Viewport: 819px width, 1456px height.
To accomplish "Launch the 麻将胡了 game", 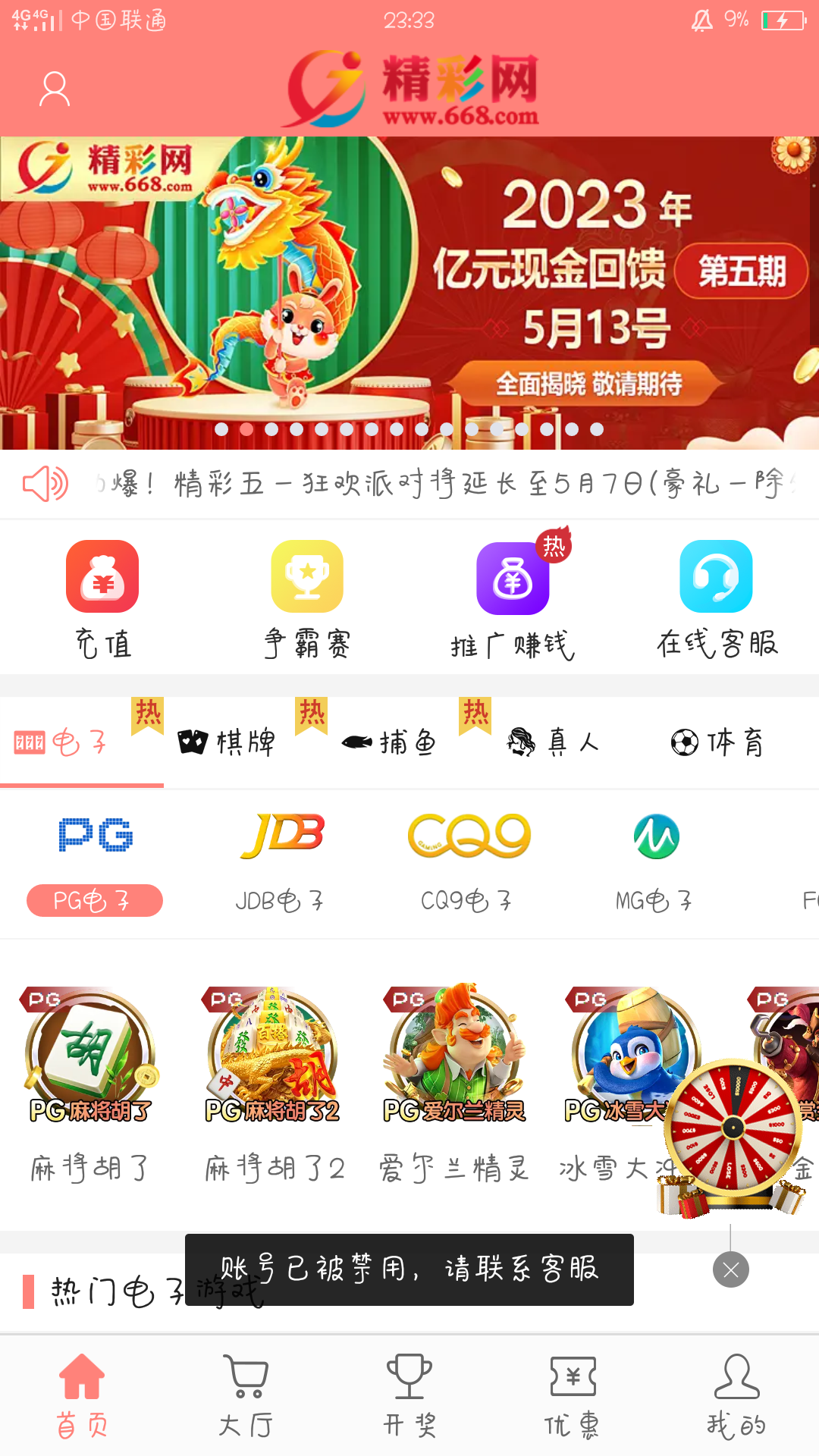I will [91, 1077].
